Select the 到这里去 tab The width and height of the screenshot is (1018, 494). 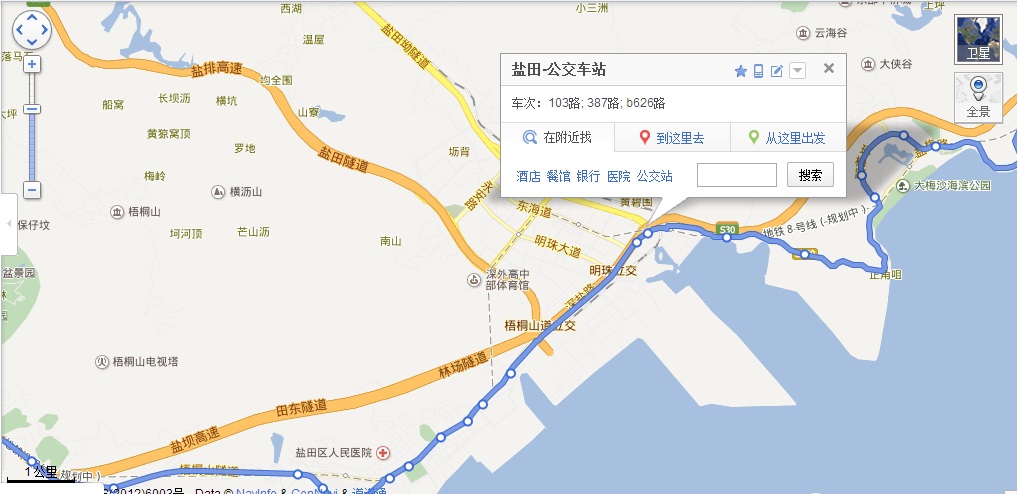(x=672, y=138)
